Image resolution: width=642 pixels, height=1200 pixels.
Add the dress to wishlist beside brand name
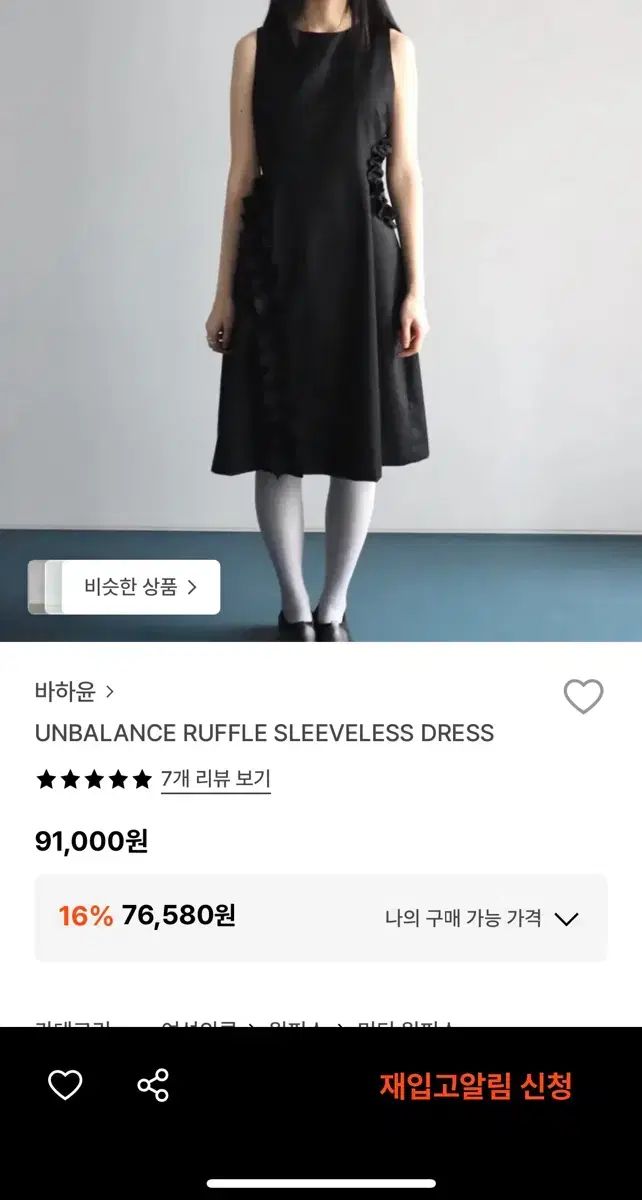point(583,696)
